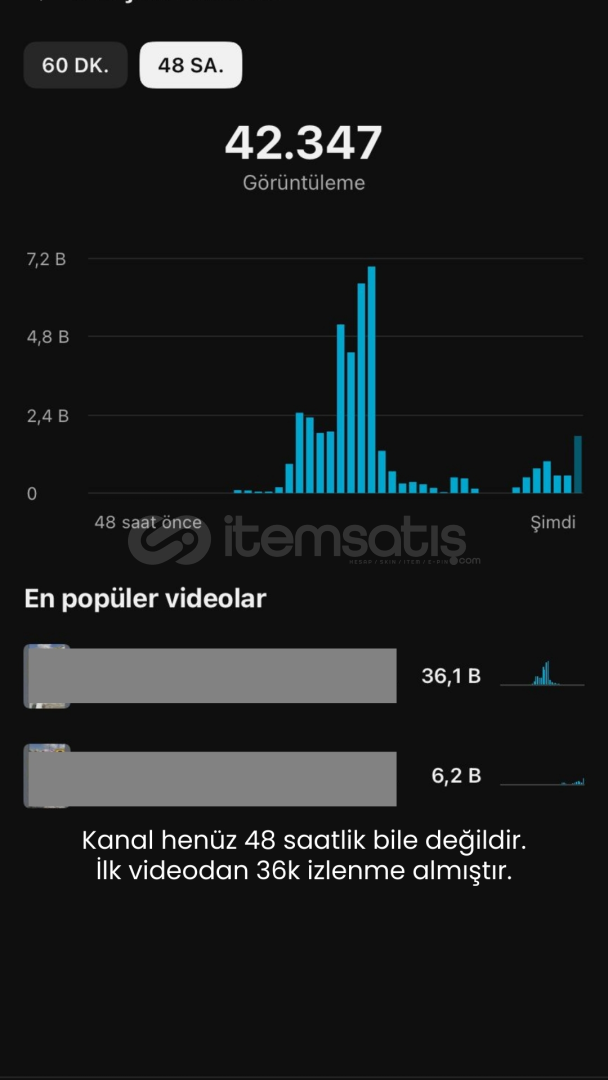Image resolution: width=608 pixels, height=1080 pixels.
Task: Open the video with 6,2 B views
Action: [304, 776]
